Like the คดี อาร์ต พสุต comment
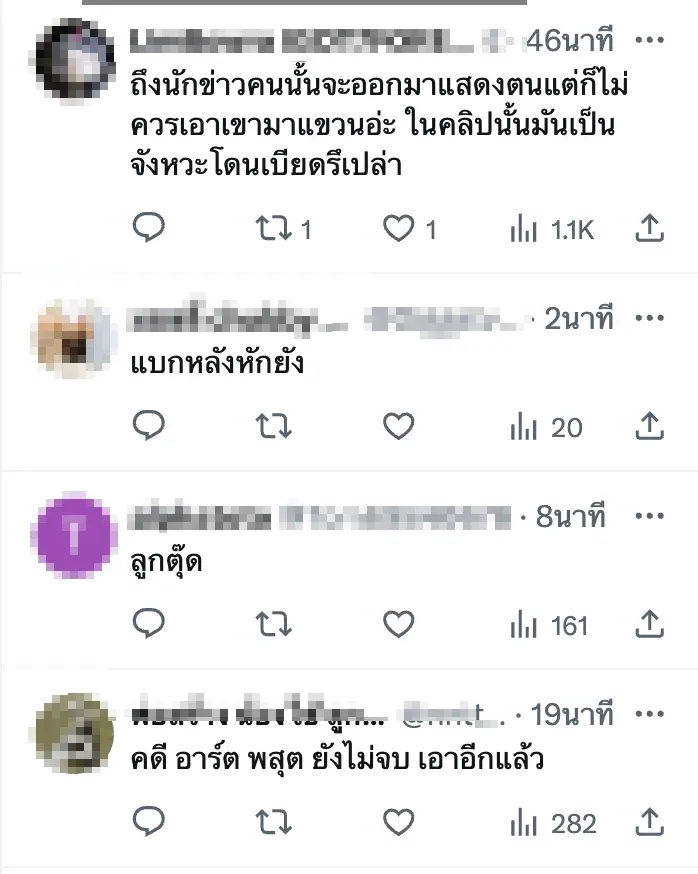This screenshot has width=698, height=874. 399,823
